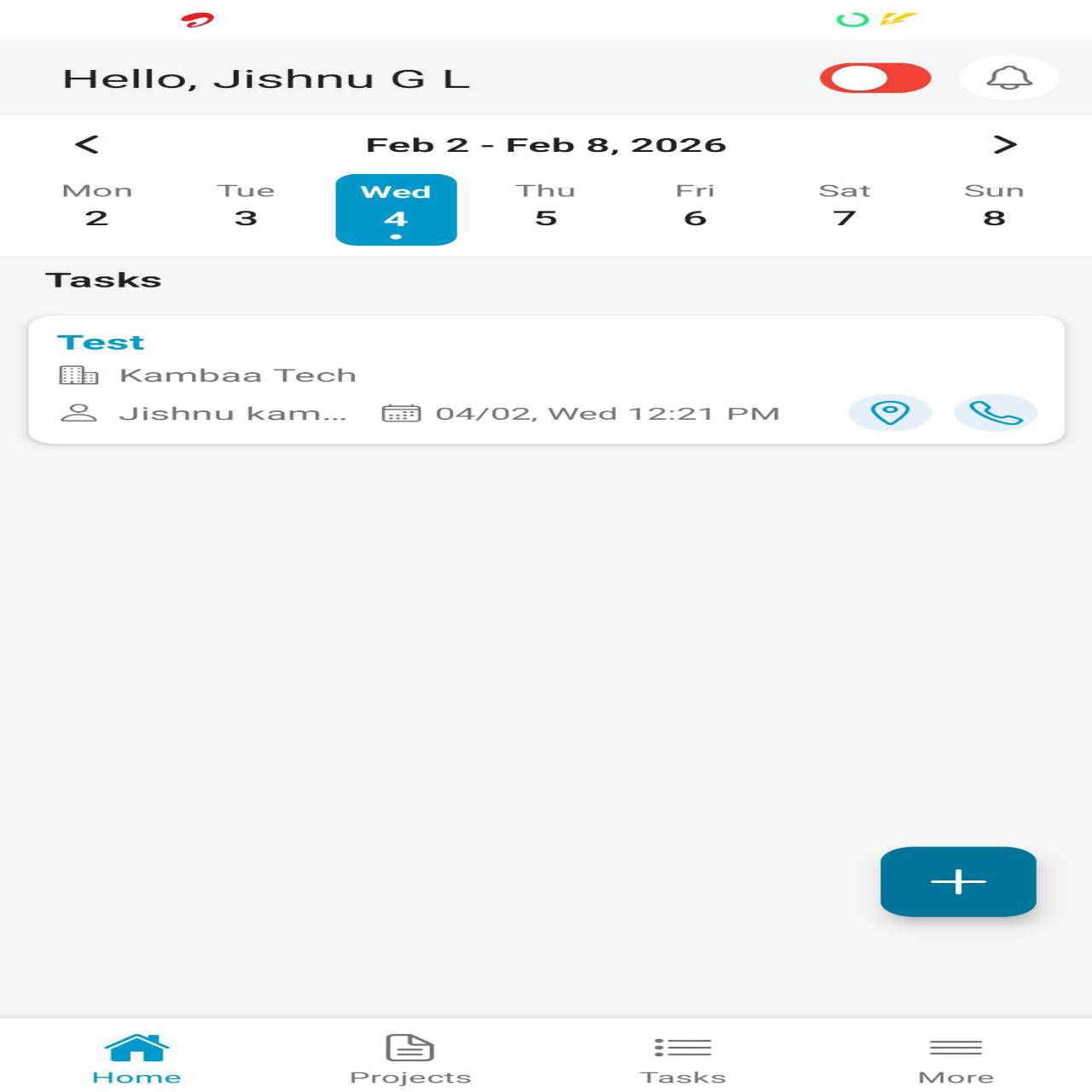
Task: Select Tuesday 3 in the calendar
Action: [x=246, y=206]
